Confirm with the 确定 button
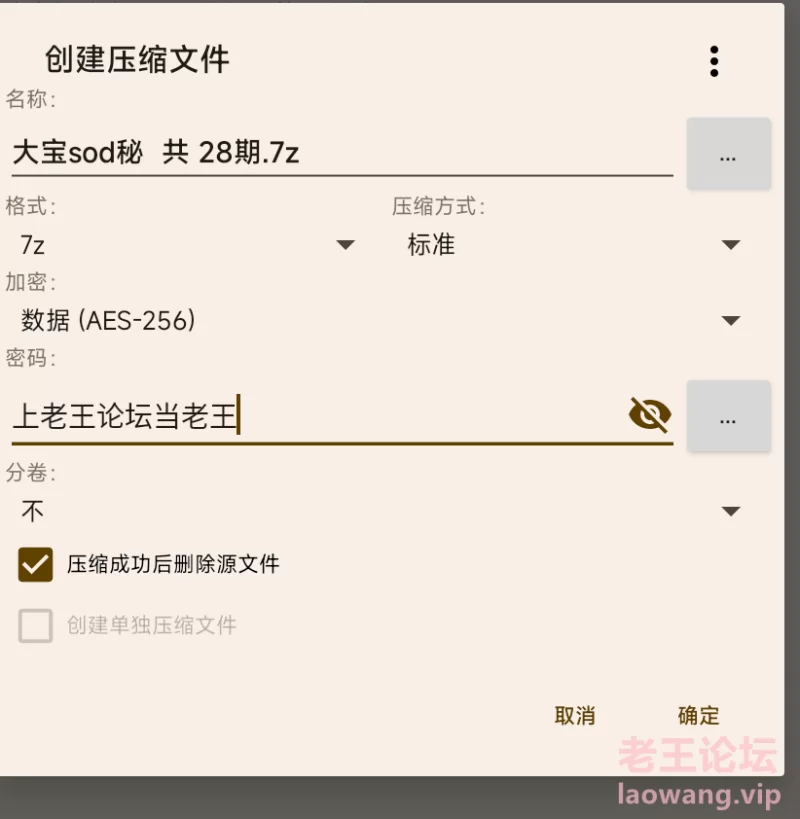 tap(698, 716)
